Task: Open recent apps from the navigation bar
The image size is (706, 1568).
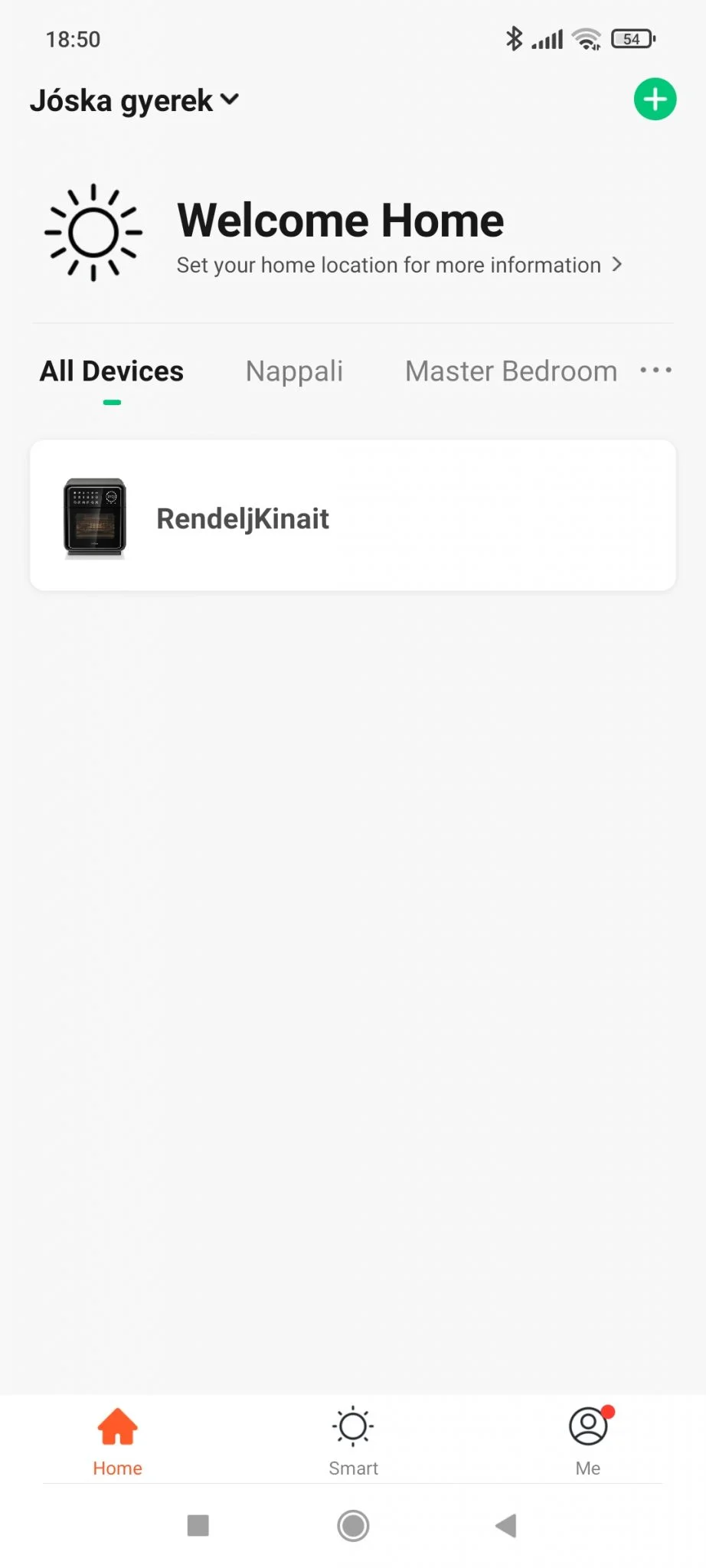Action: click(198, 1525)
